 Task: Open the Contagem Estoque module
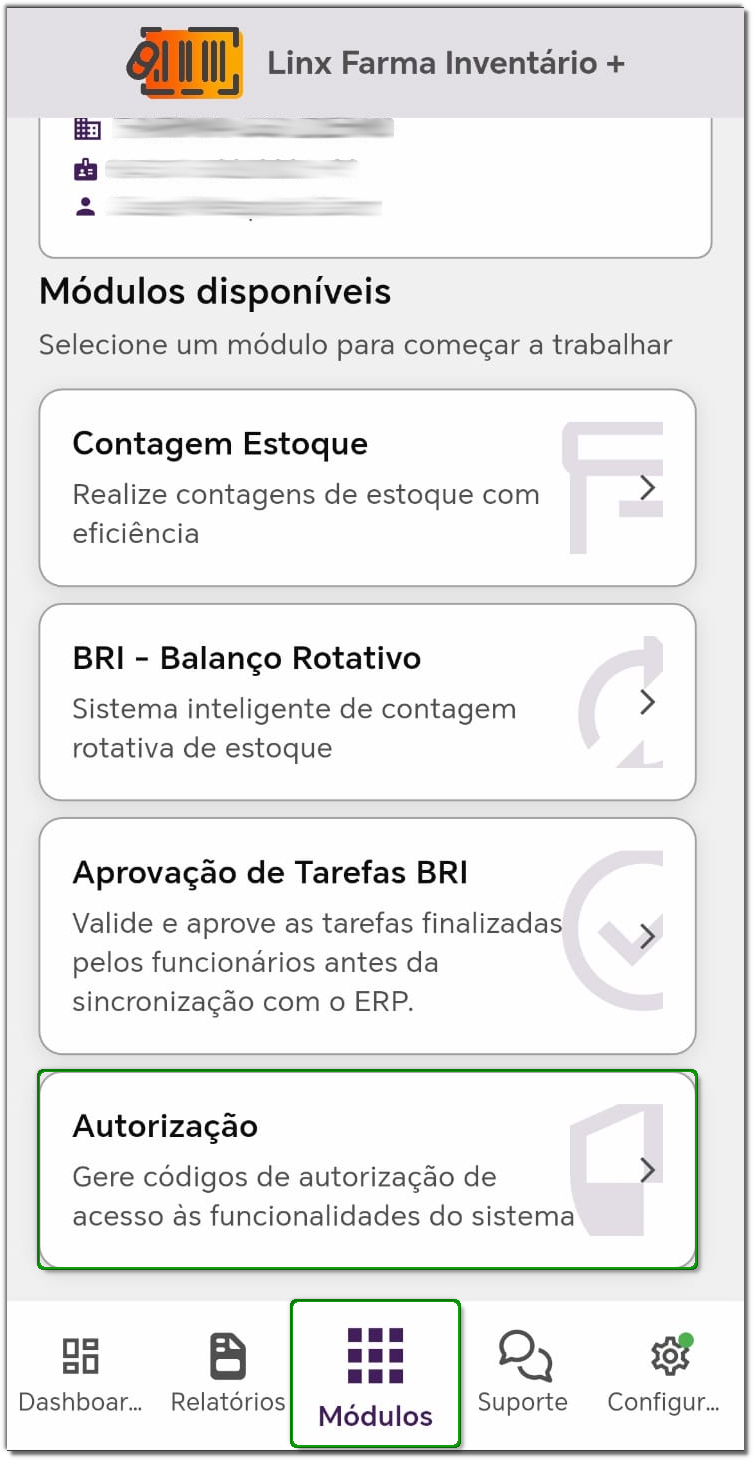[x=367, y=487]
